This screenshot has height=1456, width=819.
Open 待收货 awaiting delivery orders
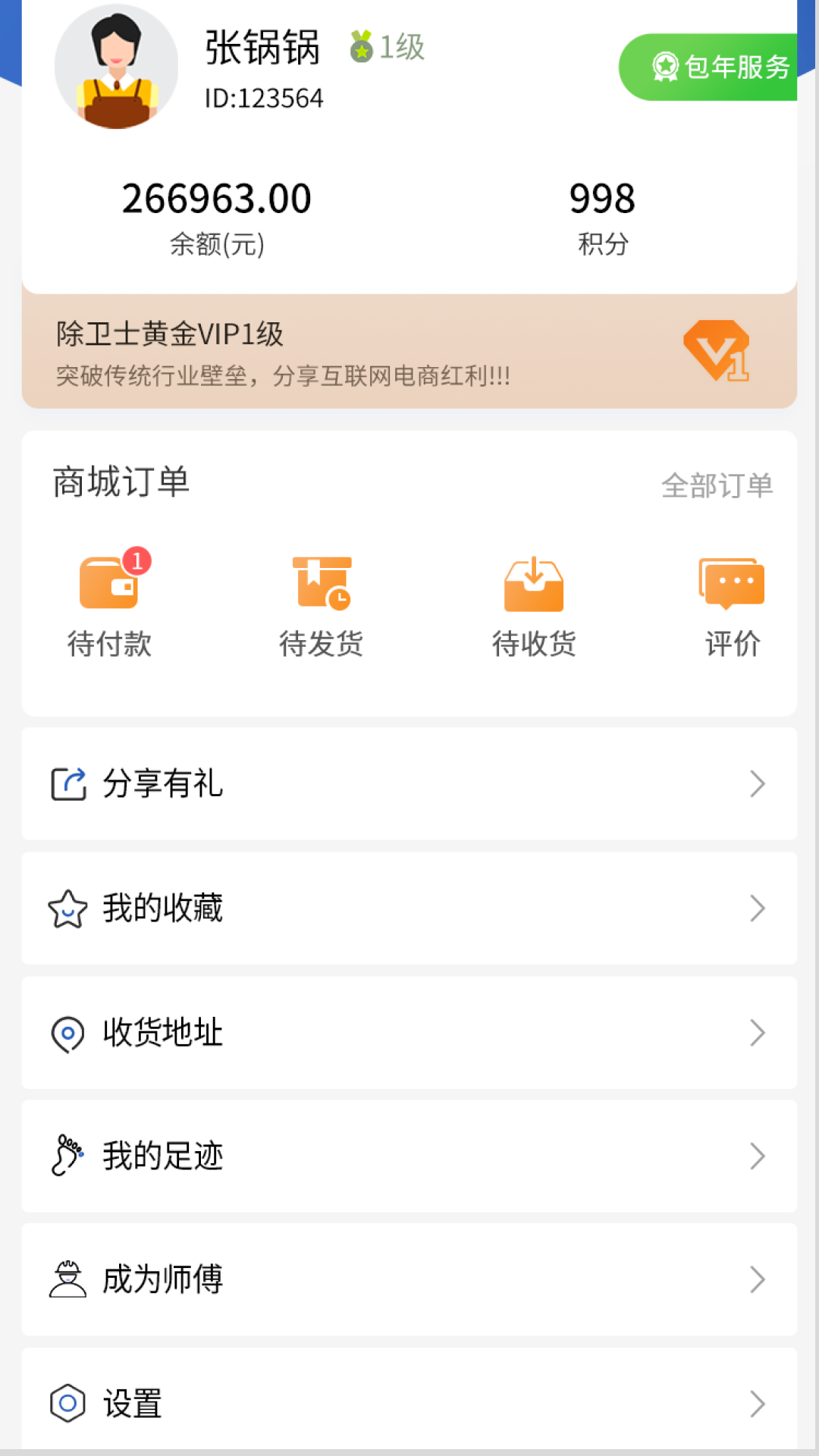click(535, 599)
